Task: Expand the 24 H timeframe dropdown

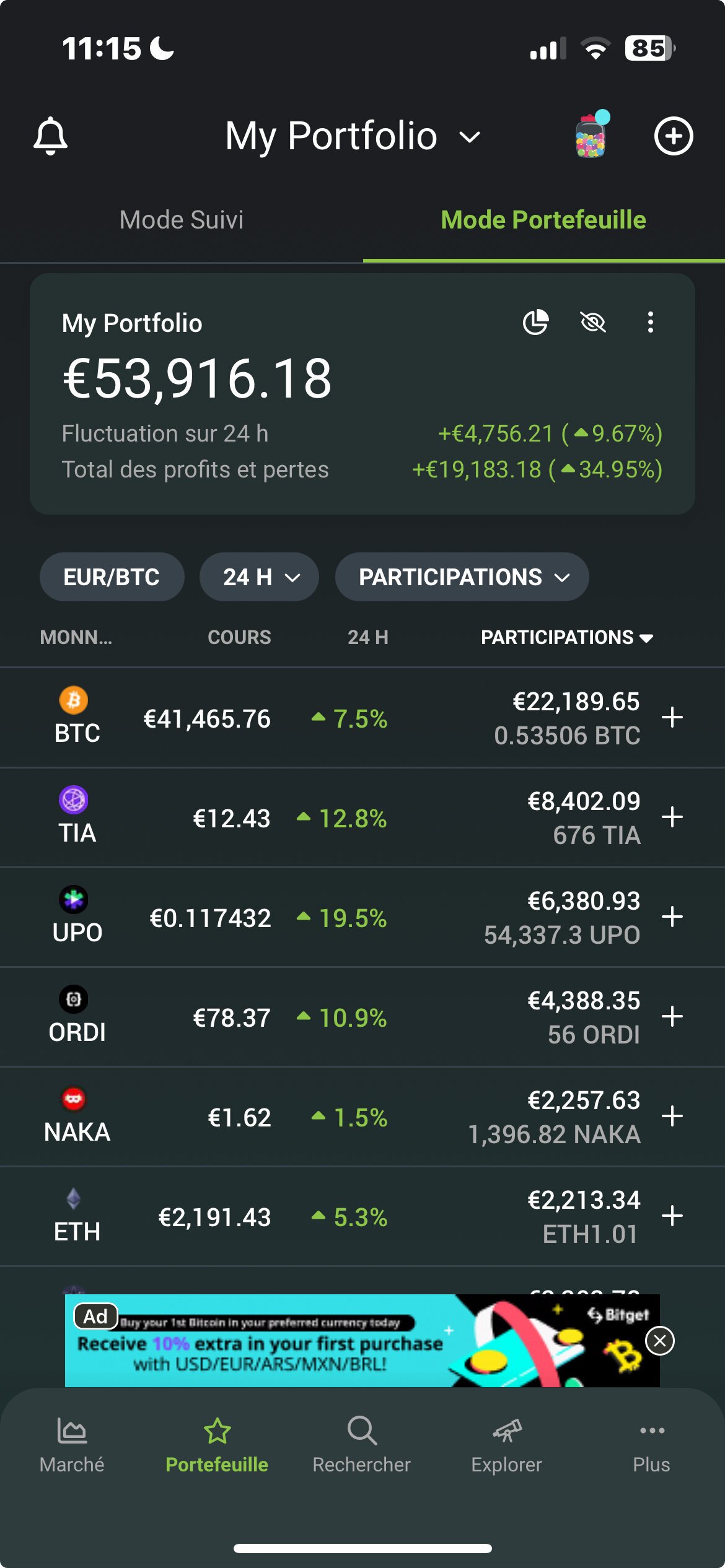Action: pos(260,577)
